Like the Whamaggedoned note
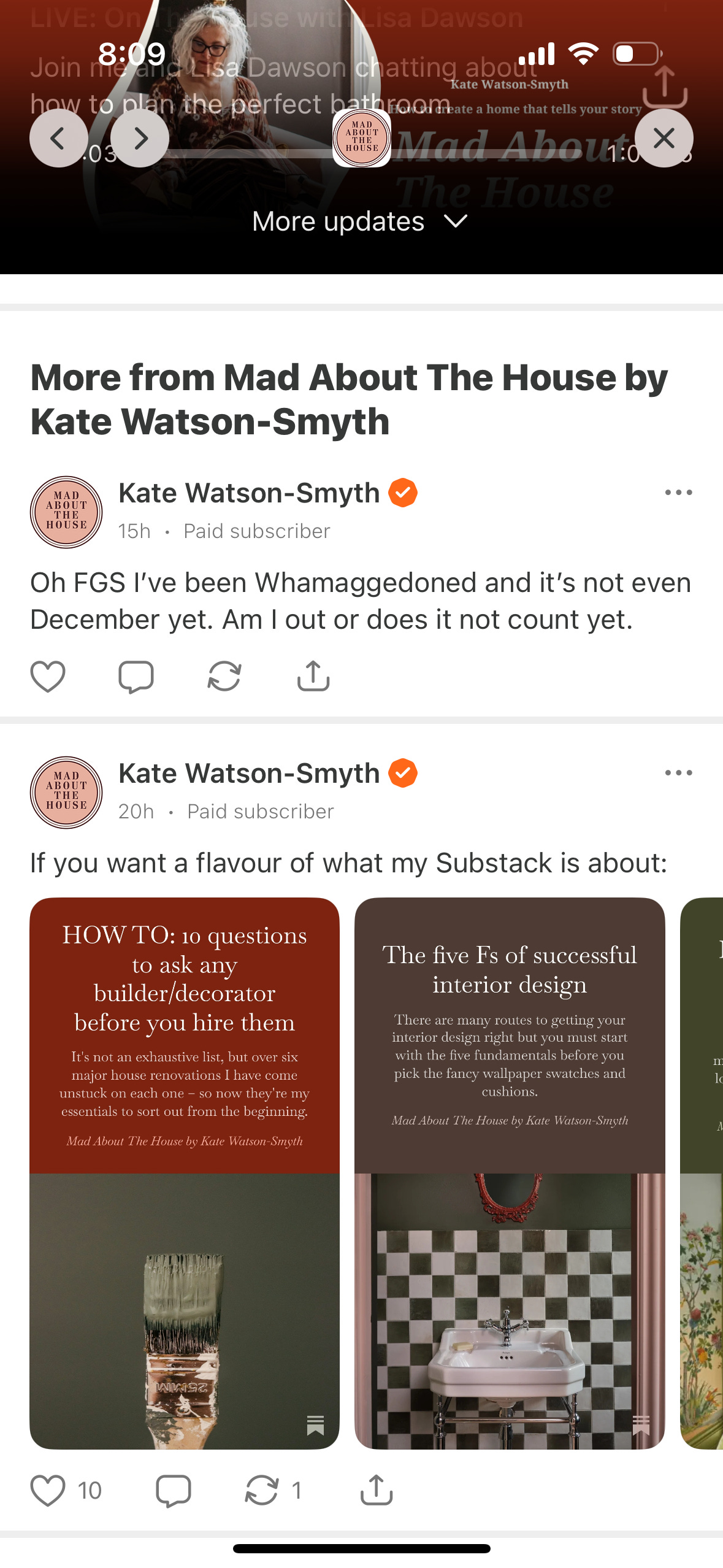This screenshot has width=723, height=1568. coord(48,677)
